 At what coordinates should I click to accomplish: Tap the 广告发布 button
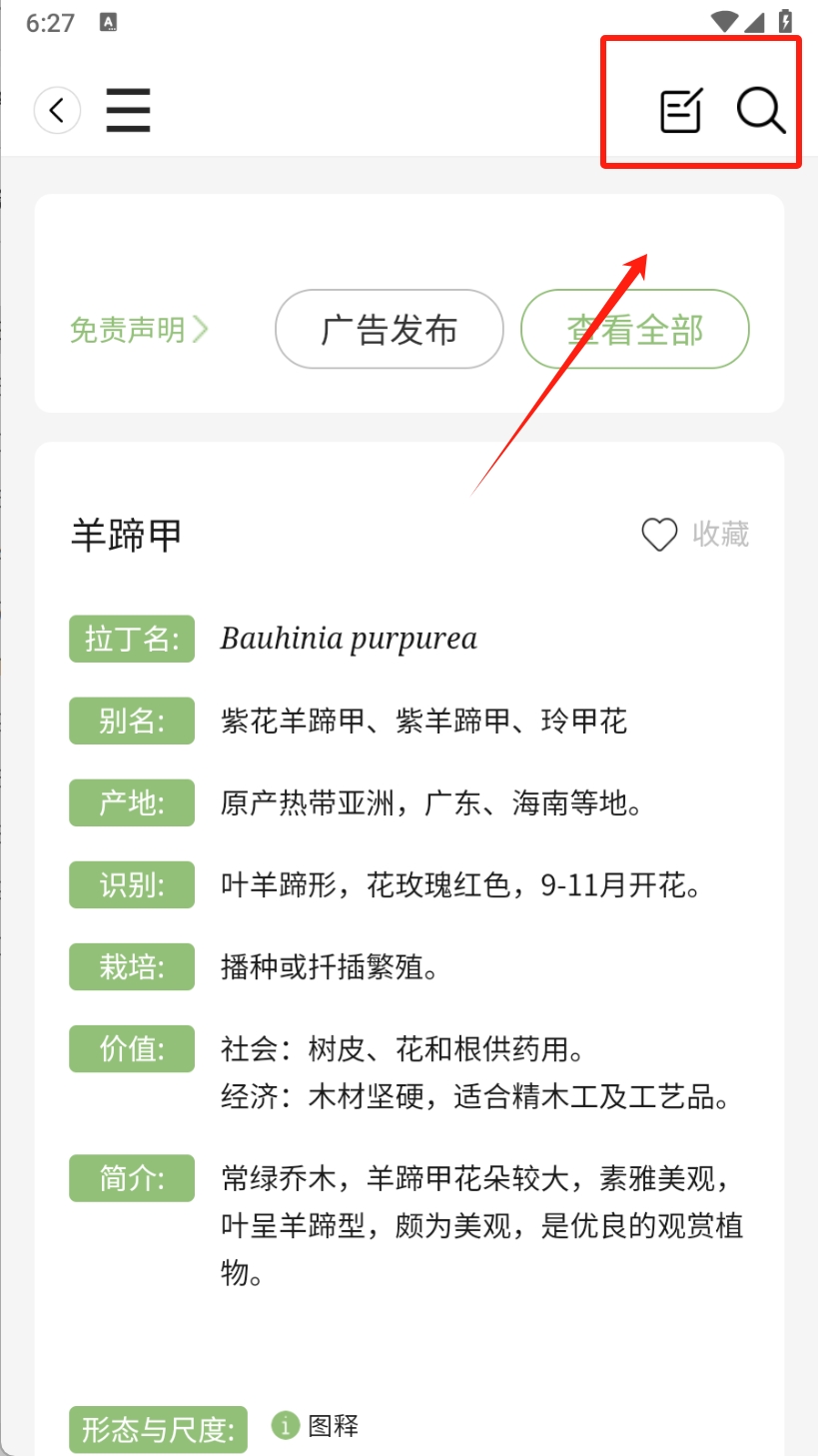tap(389, 330)
